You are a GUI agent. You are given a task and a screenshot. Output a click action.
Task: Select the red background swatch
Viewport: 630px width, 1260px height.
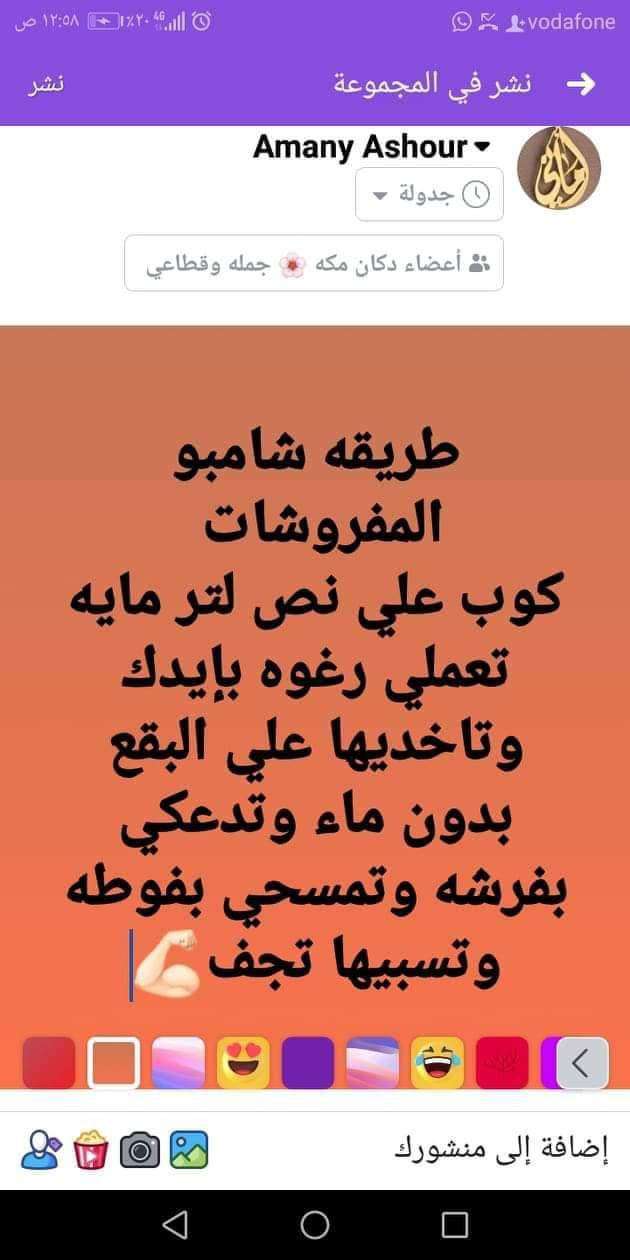49,1062
